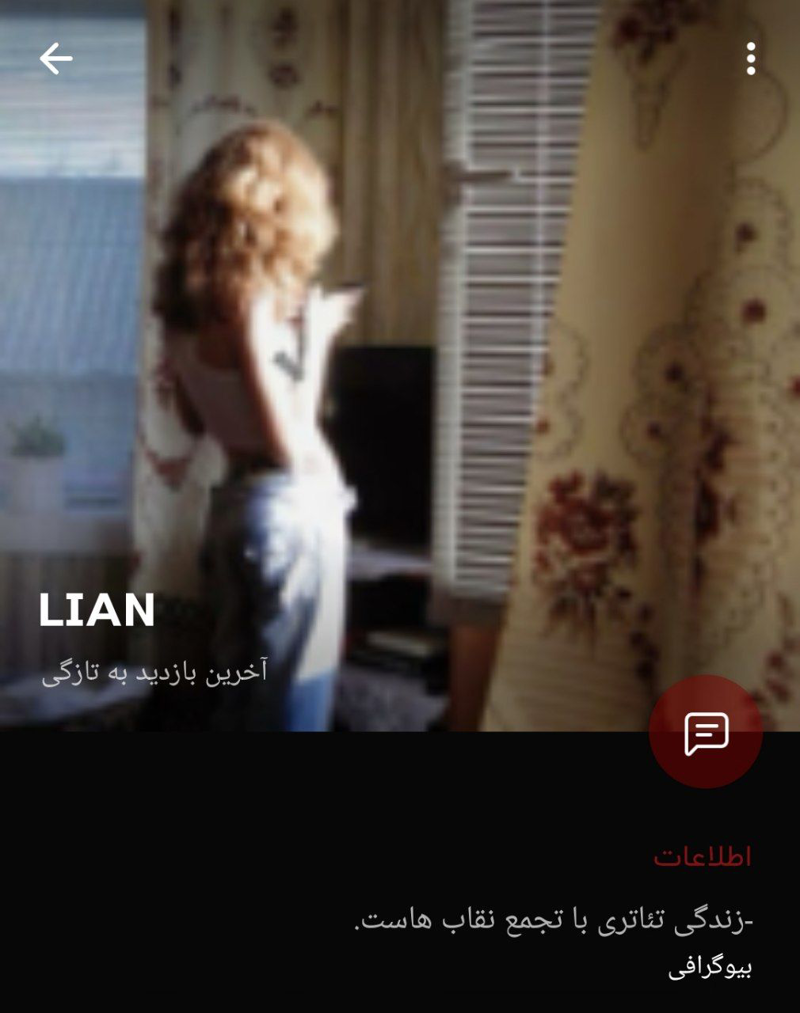Open LIAN's profile photo

click(x=400, y=350)
